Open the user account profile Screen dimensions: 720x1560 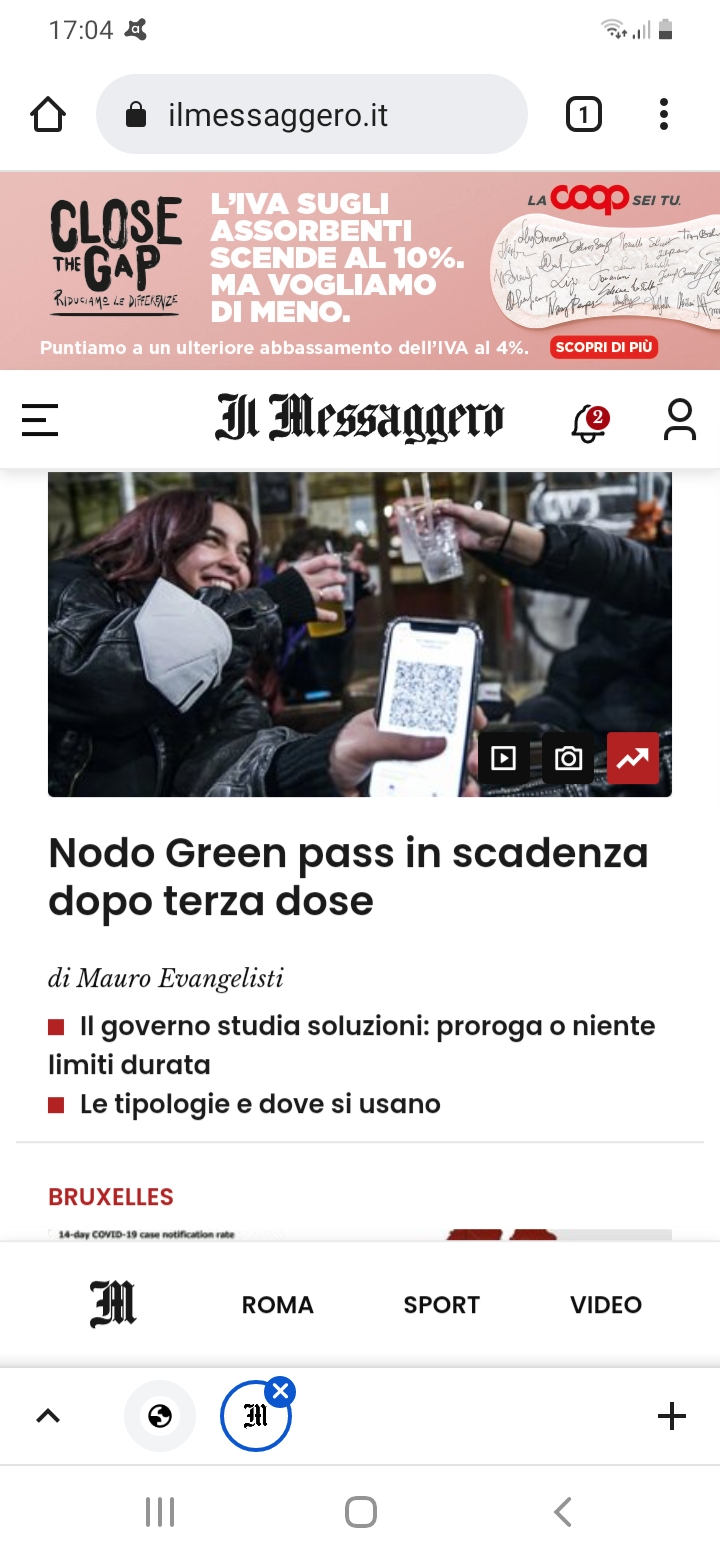(x=680, y=420)
